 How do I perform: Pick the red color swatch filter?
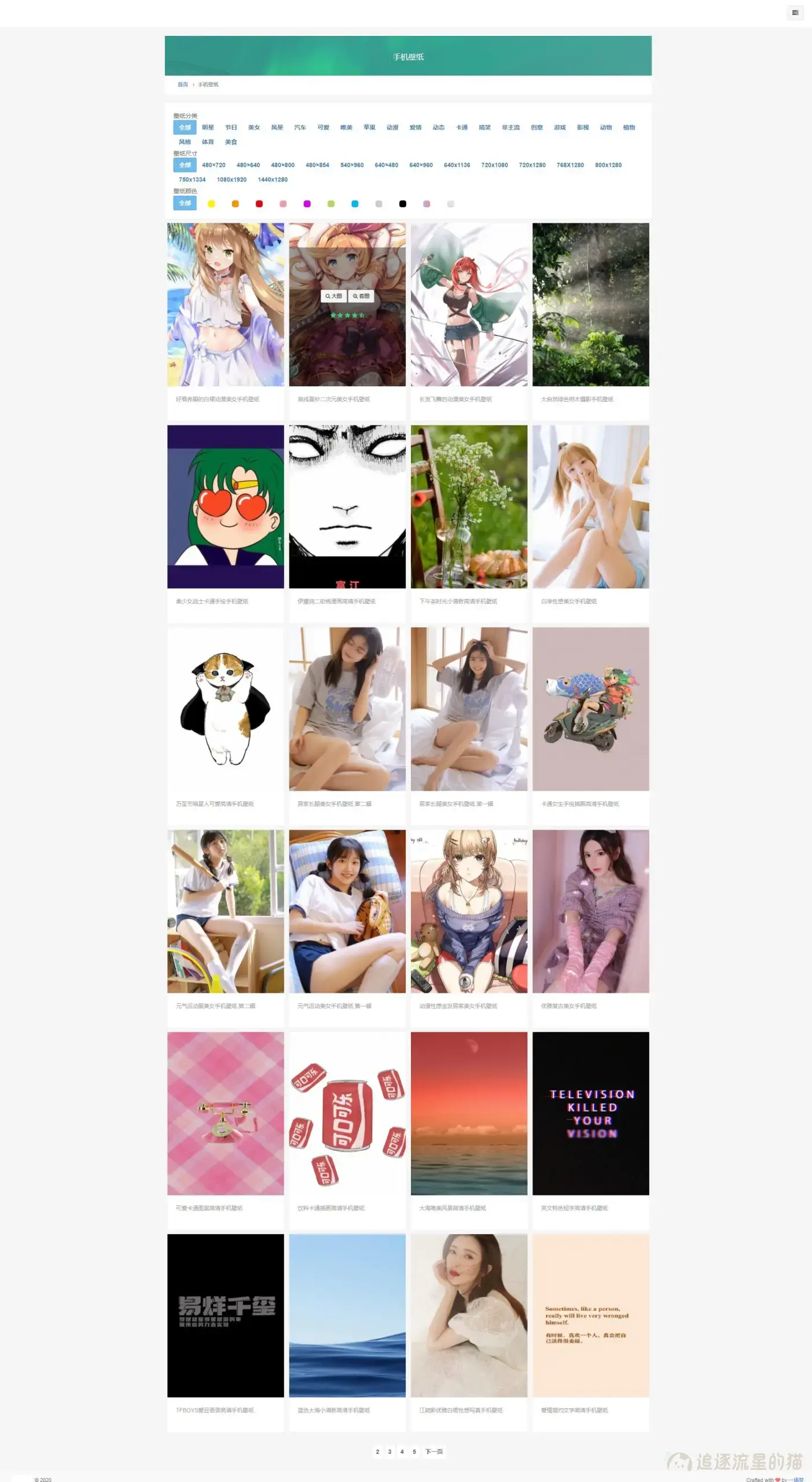point(259,204)
